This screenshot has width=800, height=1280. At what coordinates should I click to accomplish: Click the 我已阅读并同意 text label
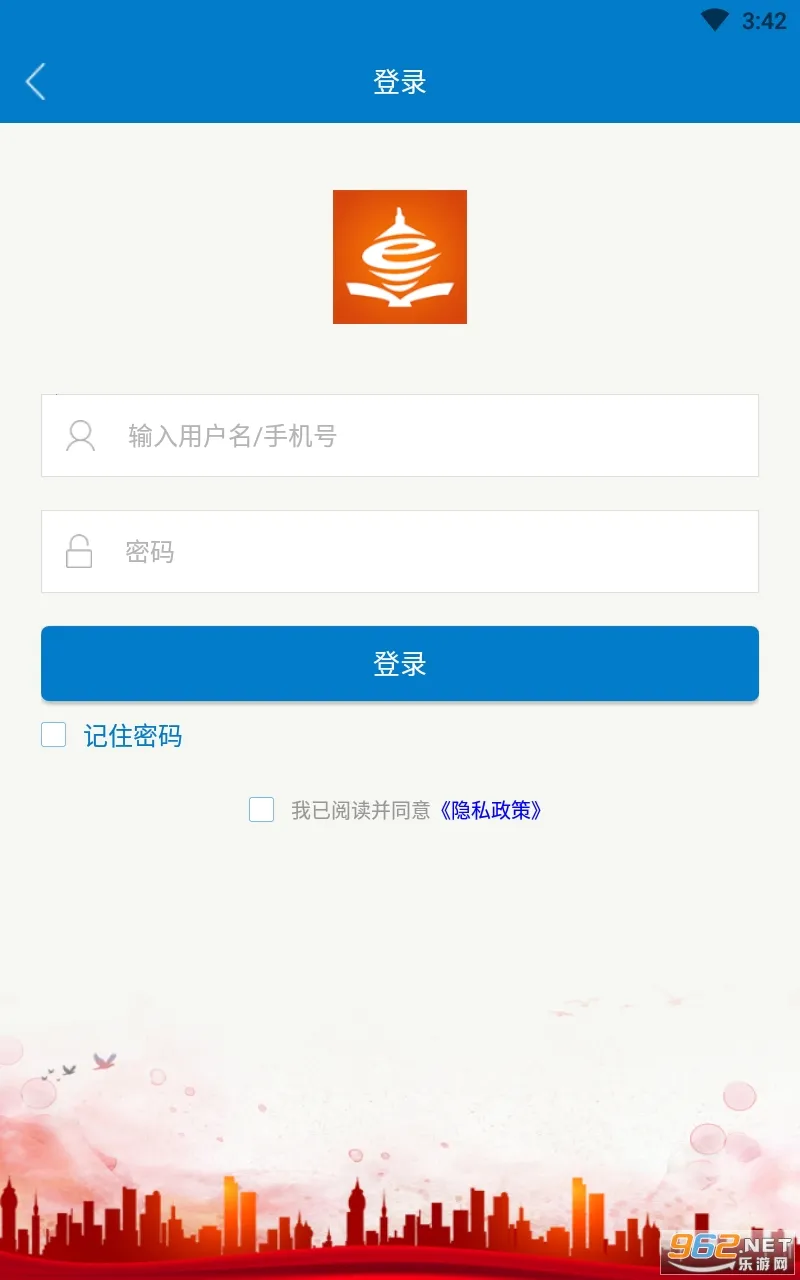tap(360, 810)
